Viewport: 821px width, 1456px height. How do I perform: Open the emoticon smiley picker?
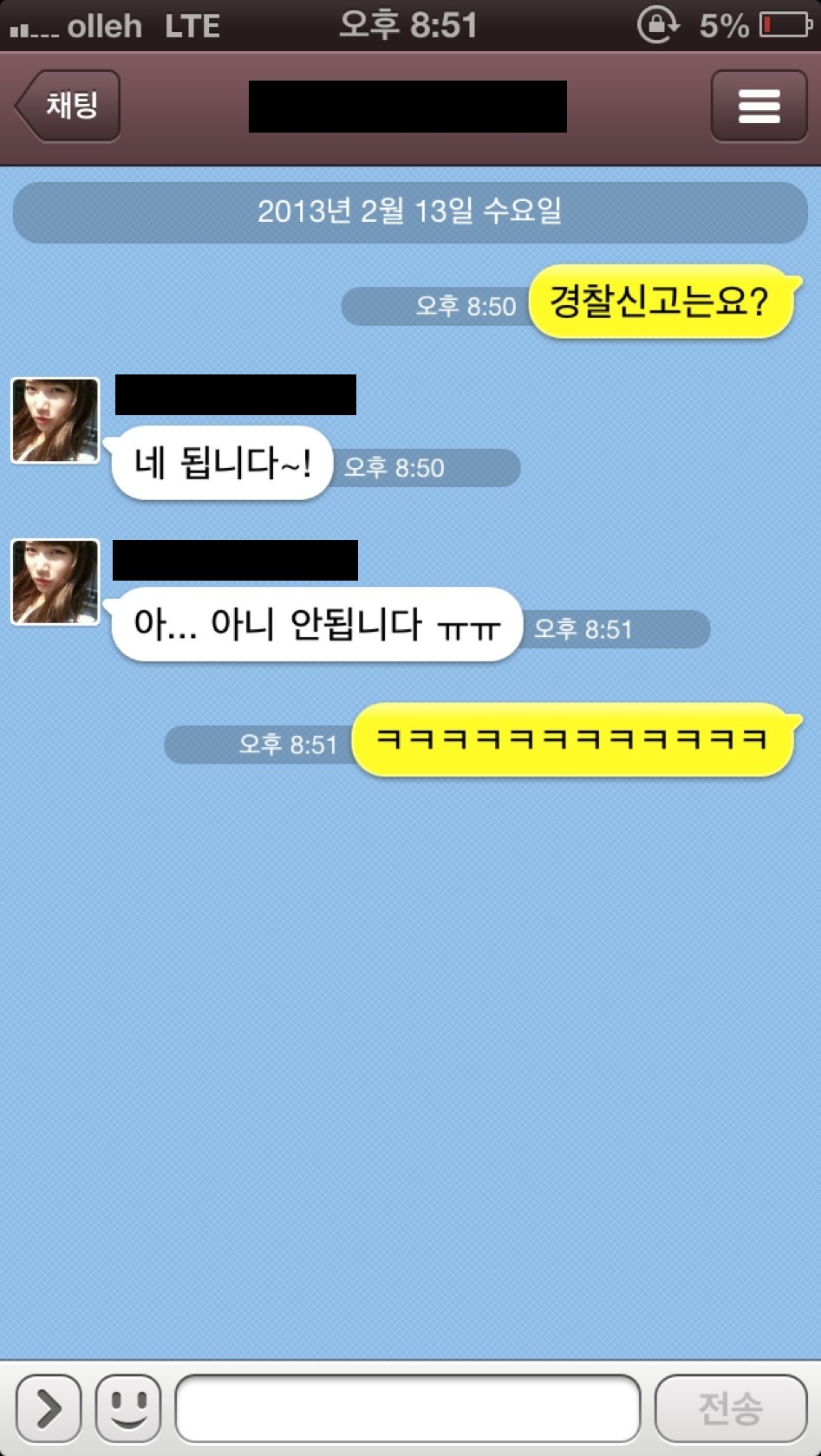(128, 1407)
